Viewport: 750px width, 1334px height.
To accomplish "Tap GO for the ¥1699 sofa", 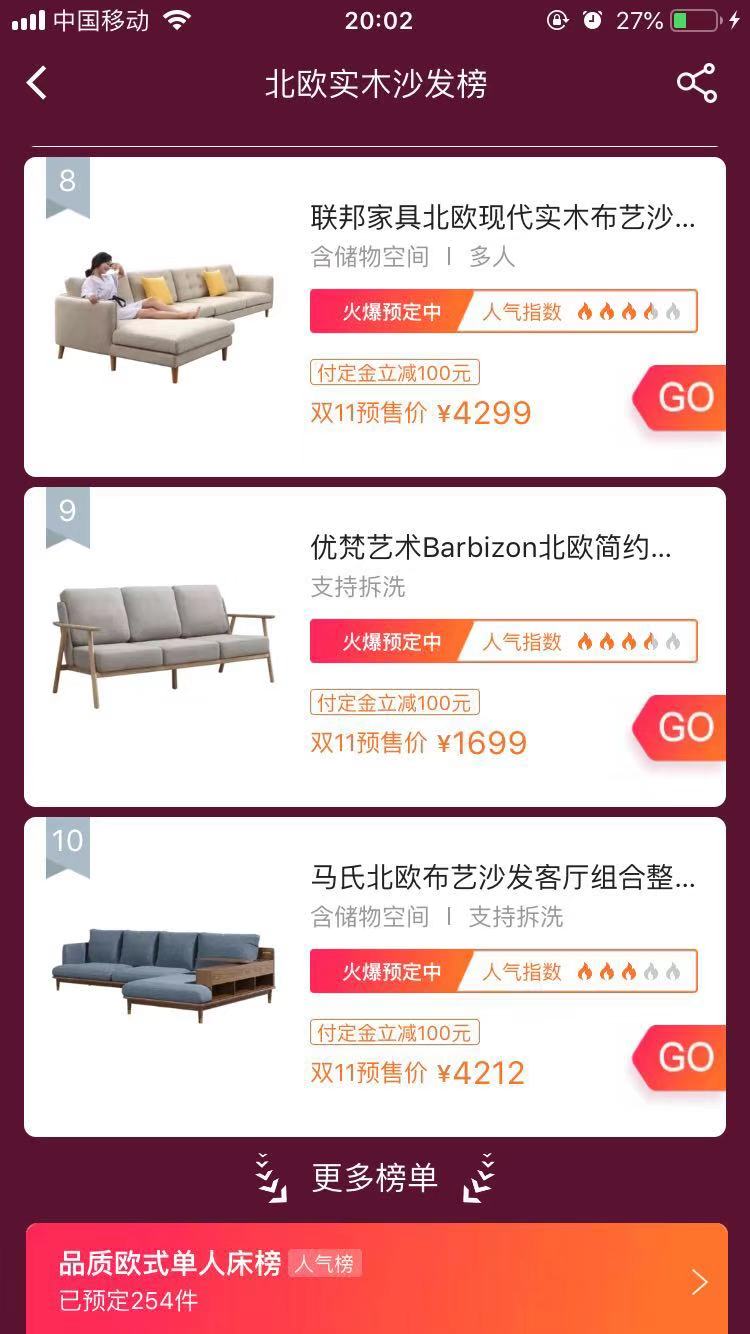I will point(680,728).
